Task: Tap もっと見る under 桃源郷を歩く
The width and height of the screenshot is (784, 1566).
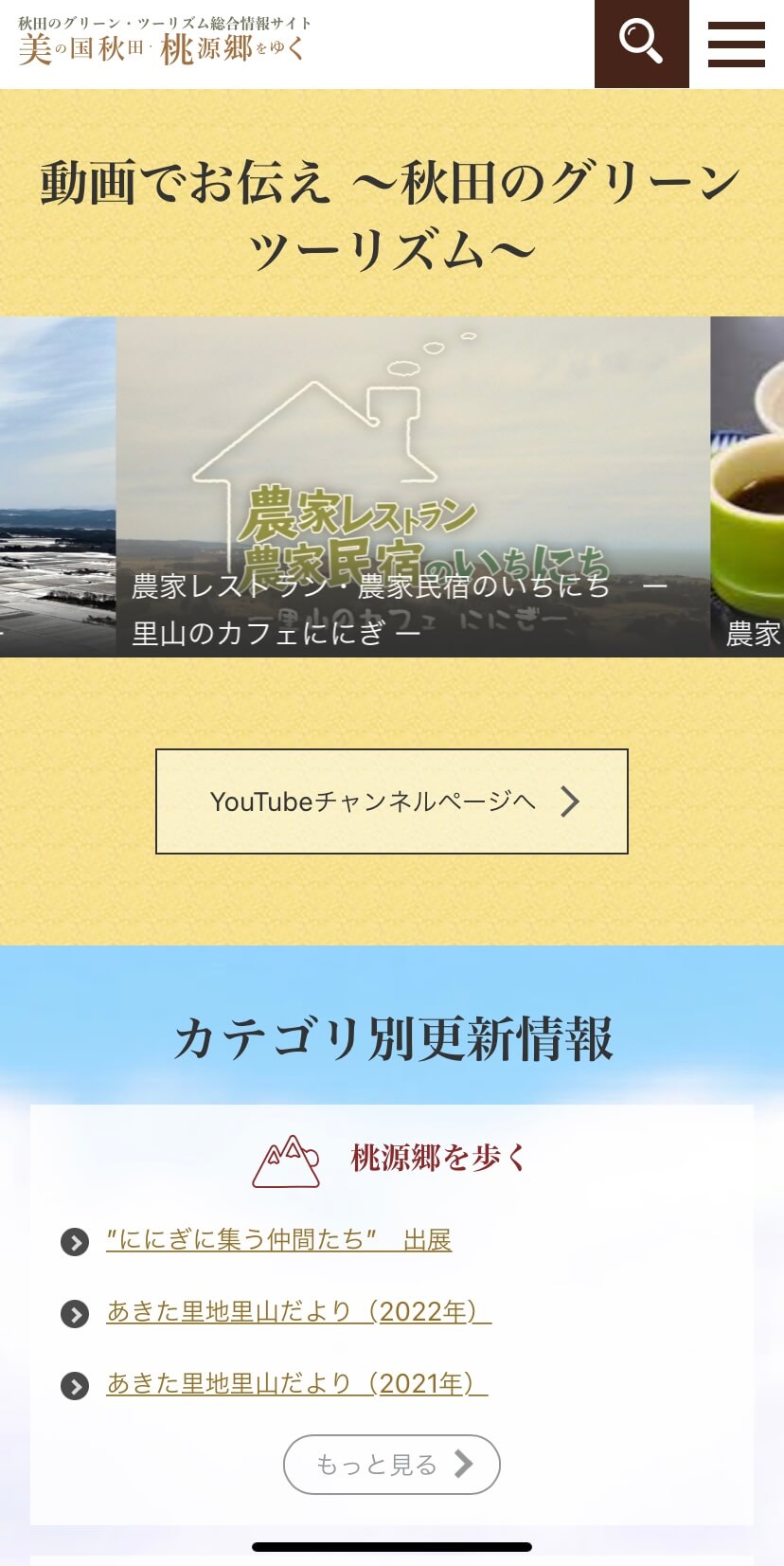Action: click(x=392, y=1465)
